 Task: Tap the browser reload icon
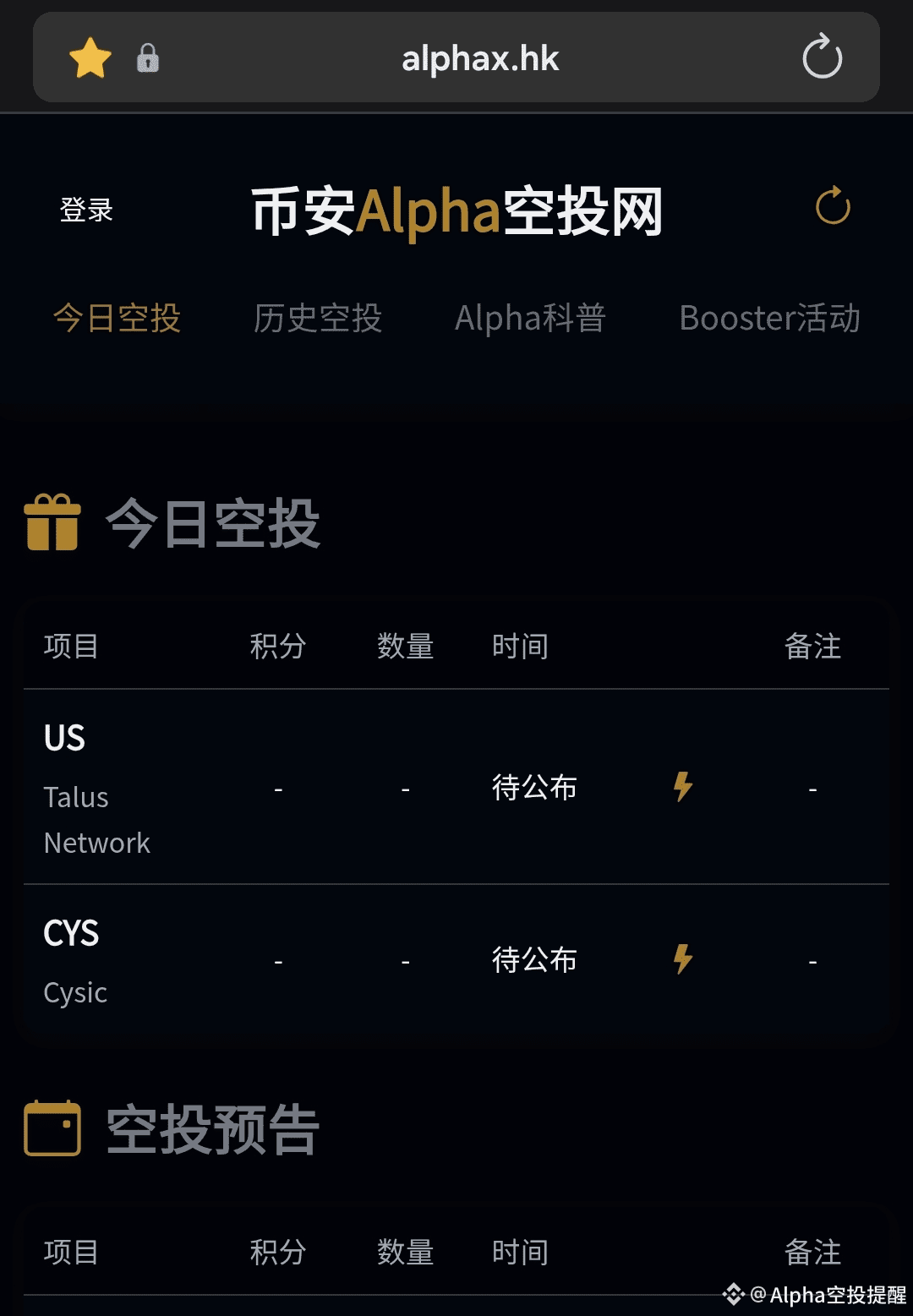(822, 57)
